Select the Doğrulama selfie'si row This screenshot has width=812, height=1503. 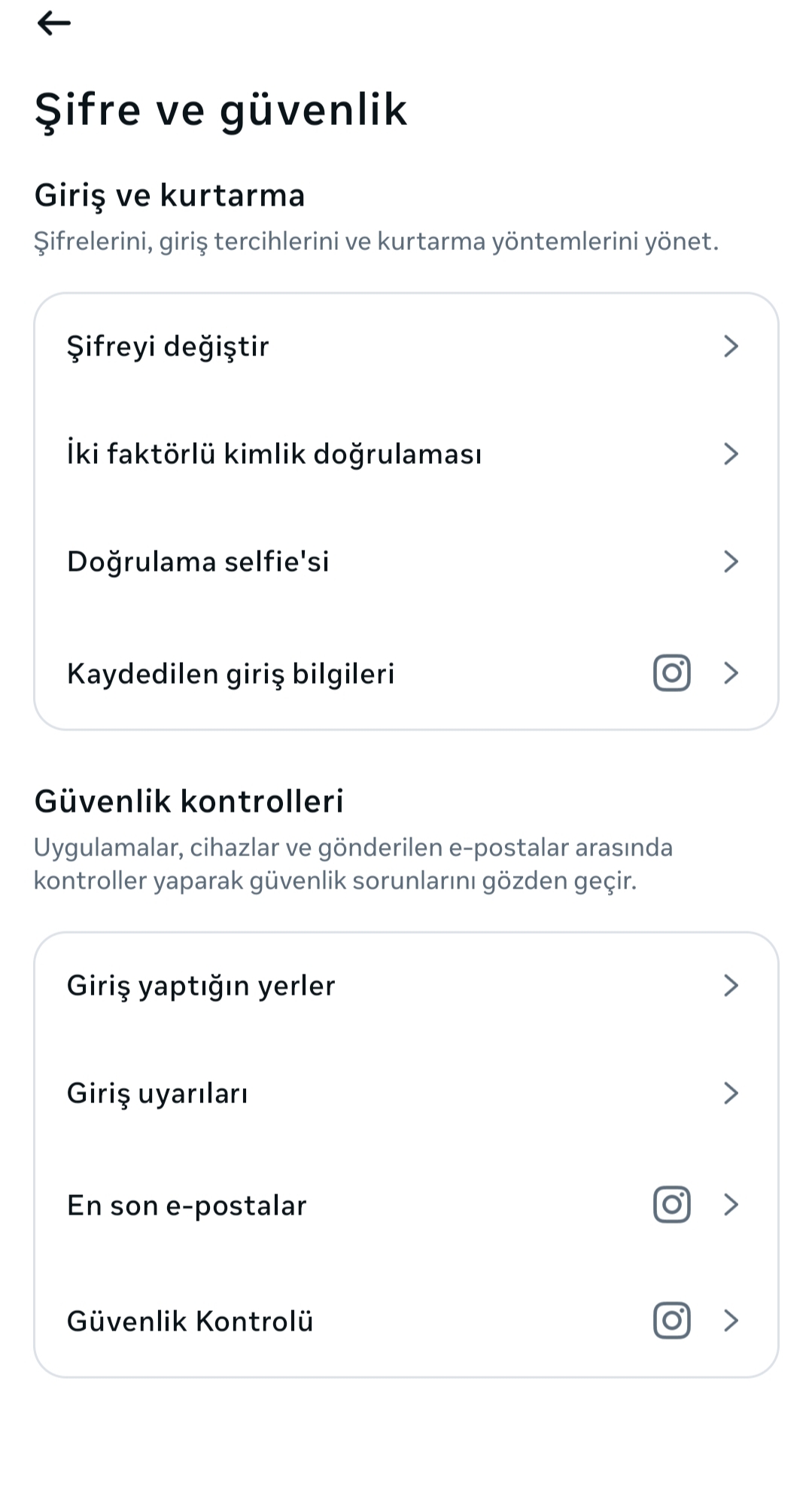point(405,562)
